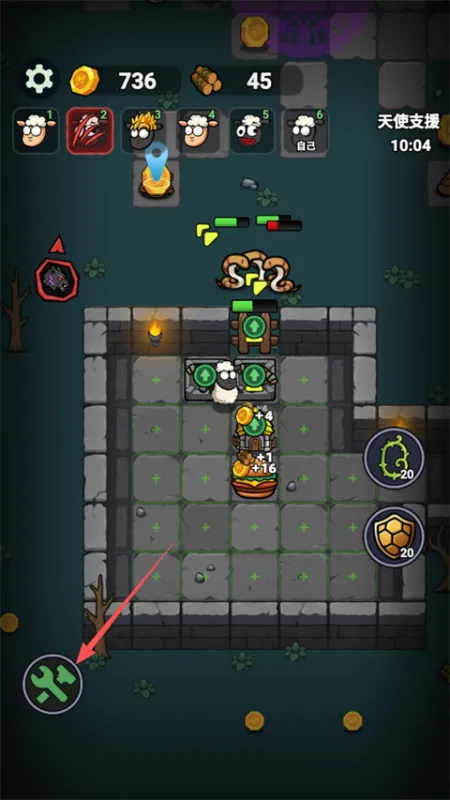Tap the wolf enemy indicator
Image resolution: width=450 pixels, height=800 pixels.
click(x=57, y=279)
